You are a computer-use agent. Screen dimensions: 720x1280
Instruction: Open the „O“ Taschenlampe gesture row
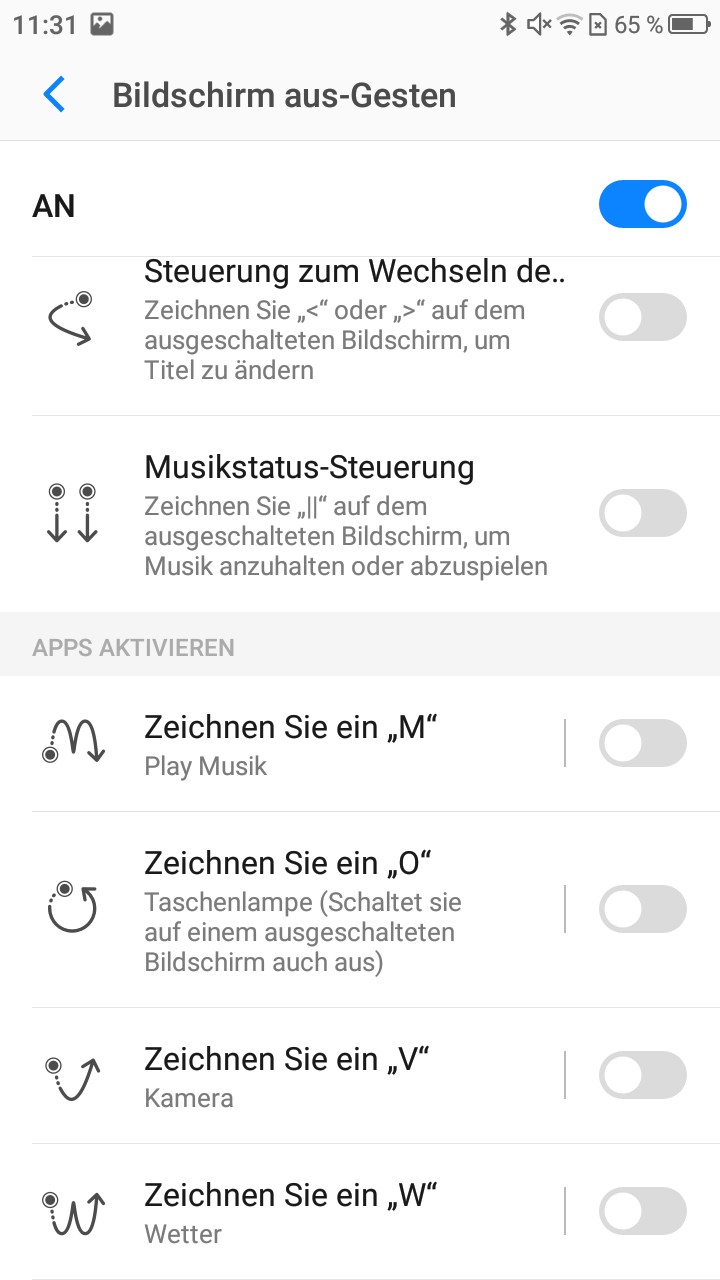coord(300,910)
